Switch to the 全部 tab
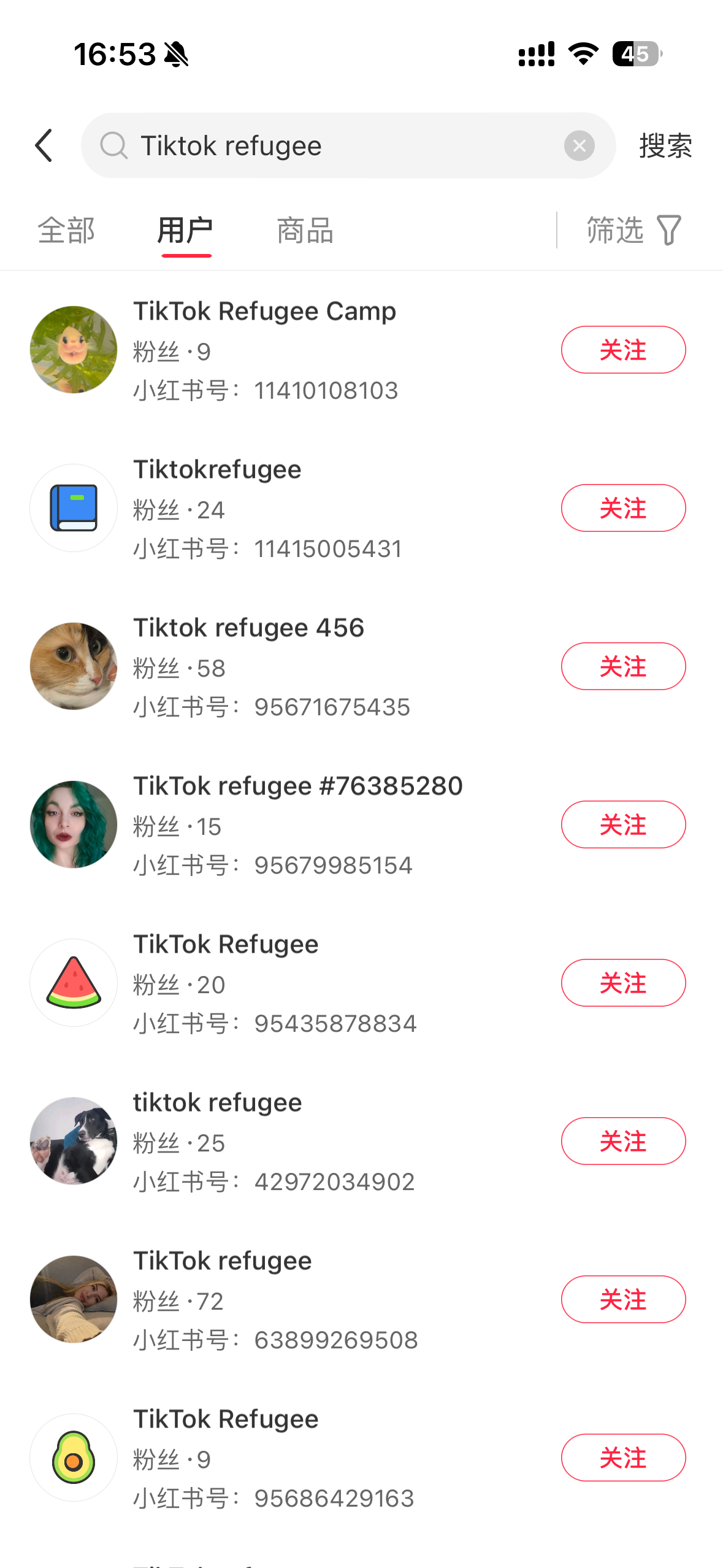This screenshot has height=1568, width=723. pyautogui.click(x=66, y=231)
